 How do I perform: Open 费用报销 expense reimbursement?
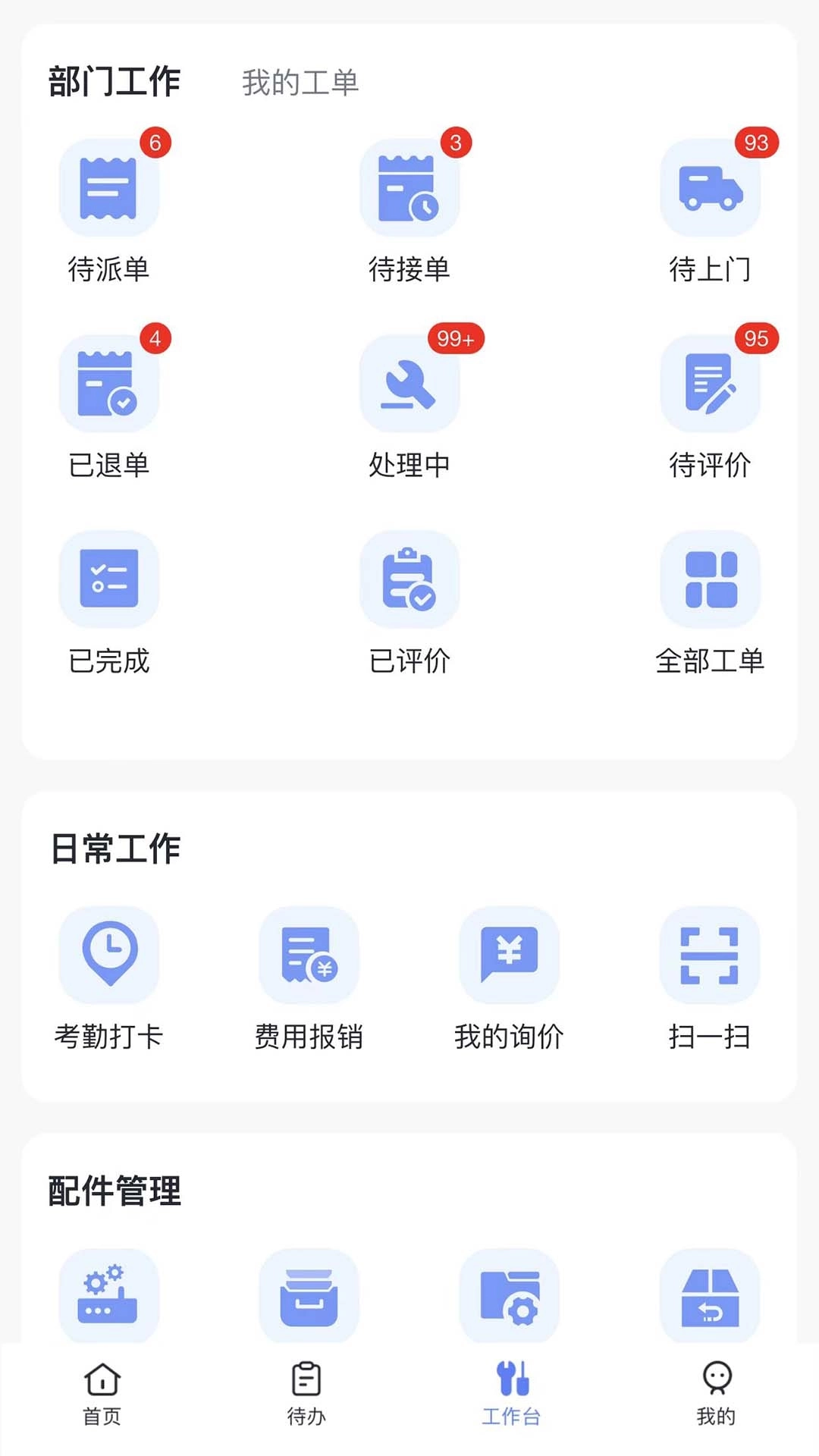click(x=309, y=955)
